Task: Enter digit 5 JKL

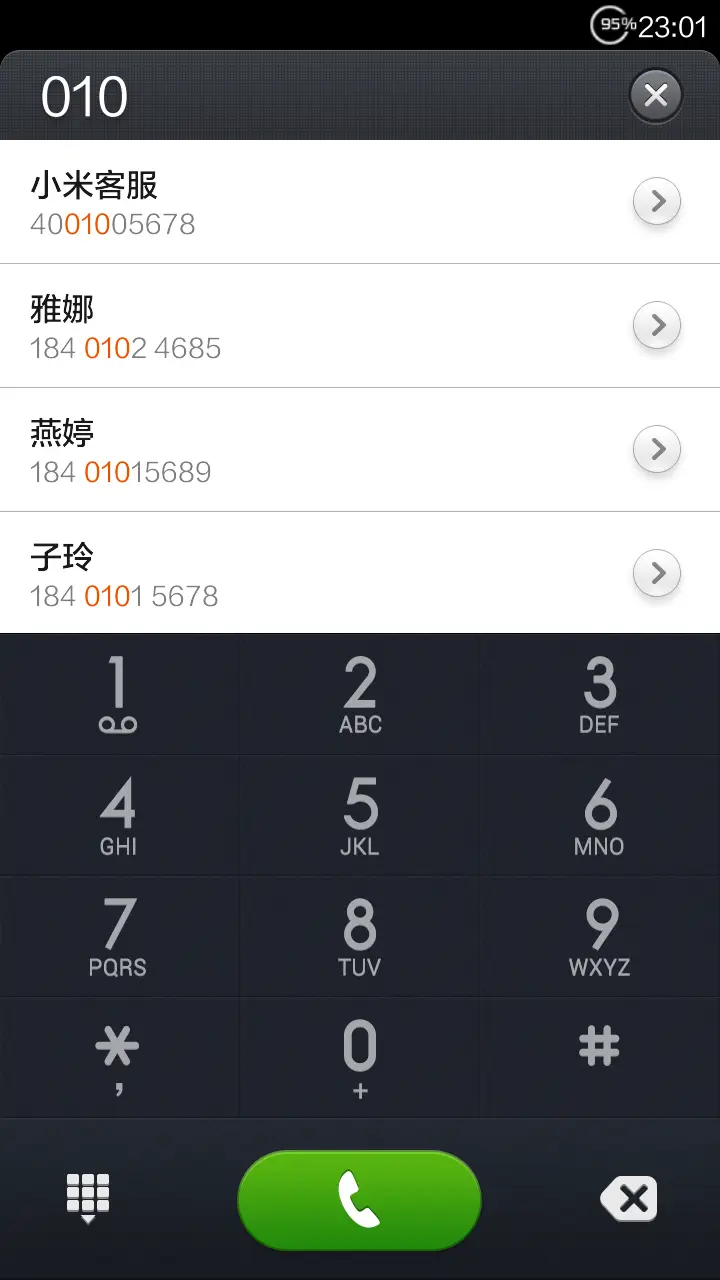Action: coord(360,816)
